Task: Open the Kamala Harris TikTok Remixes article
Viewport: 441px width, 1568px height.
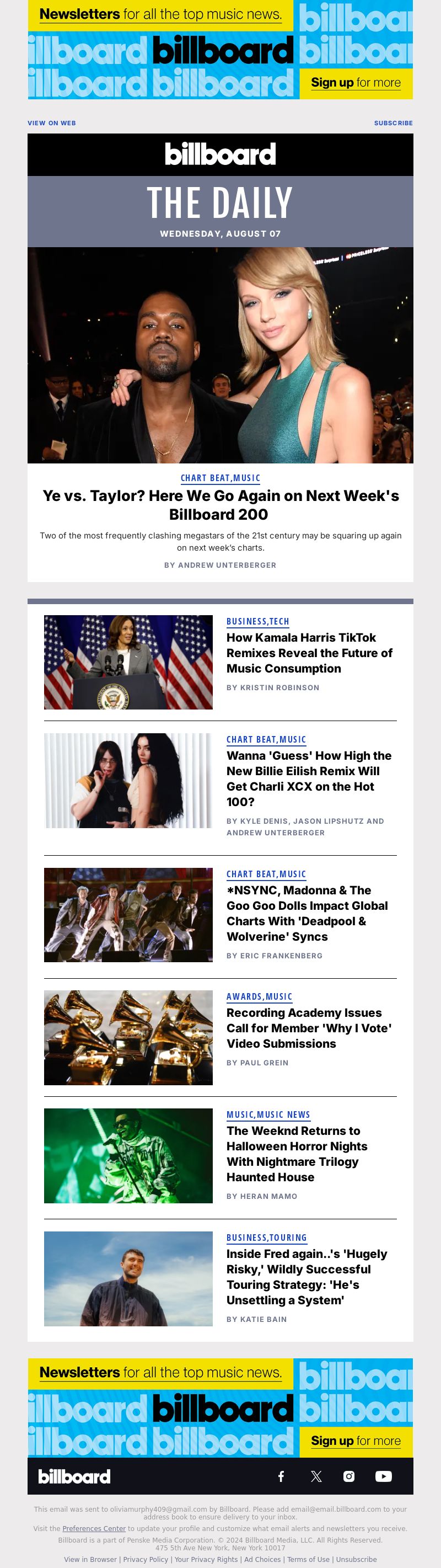Action: [x=309, y=653]
